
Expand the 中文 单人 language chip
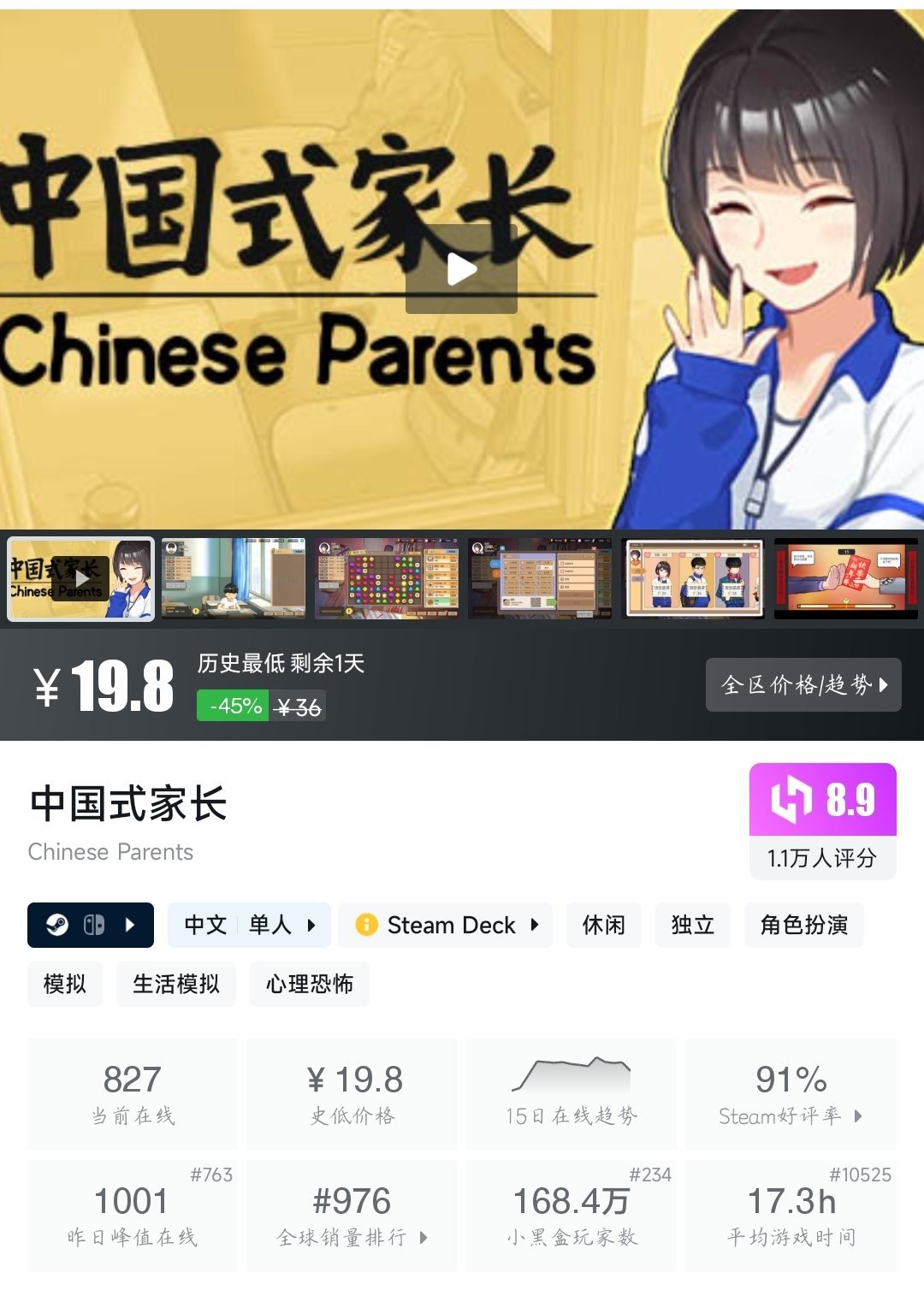(x=249, y=925)
